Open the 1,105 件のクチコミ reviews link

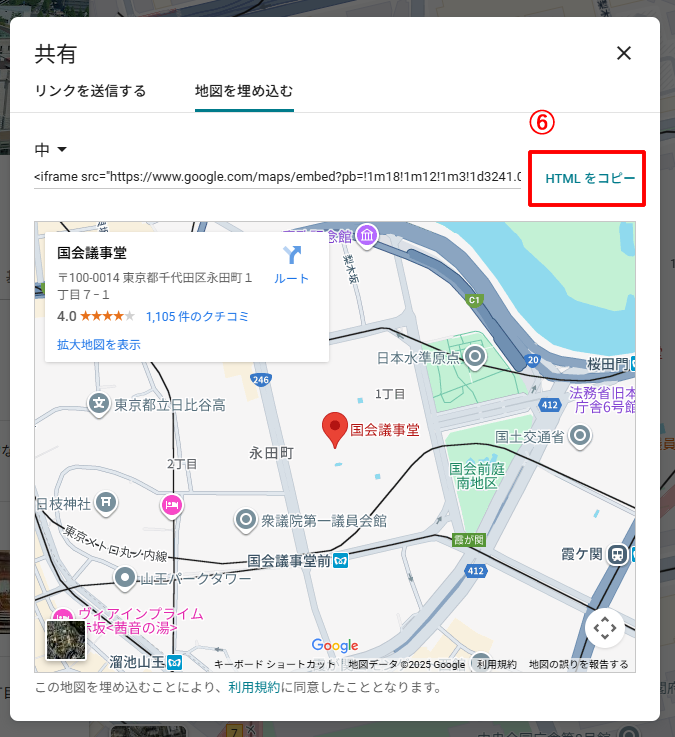click(197, 316)
